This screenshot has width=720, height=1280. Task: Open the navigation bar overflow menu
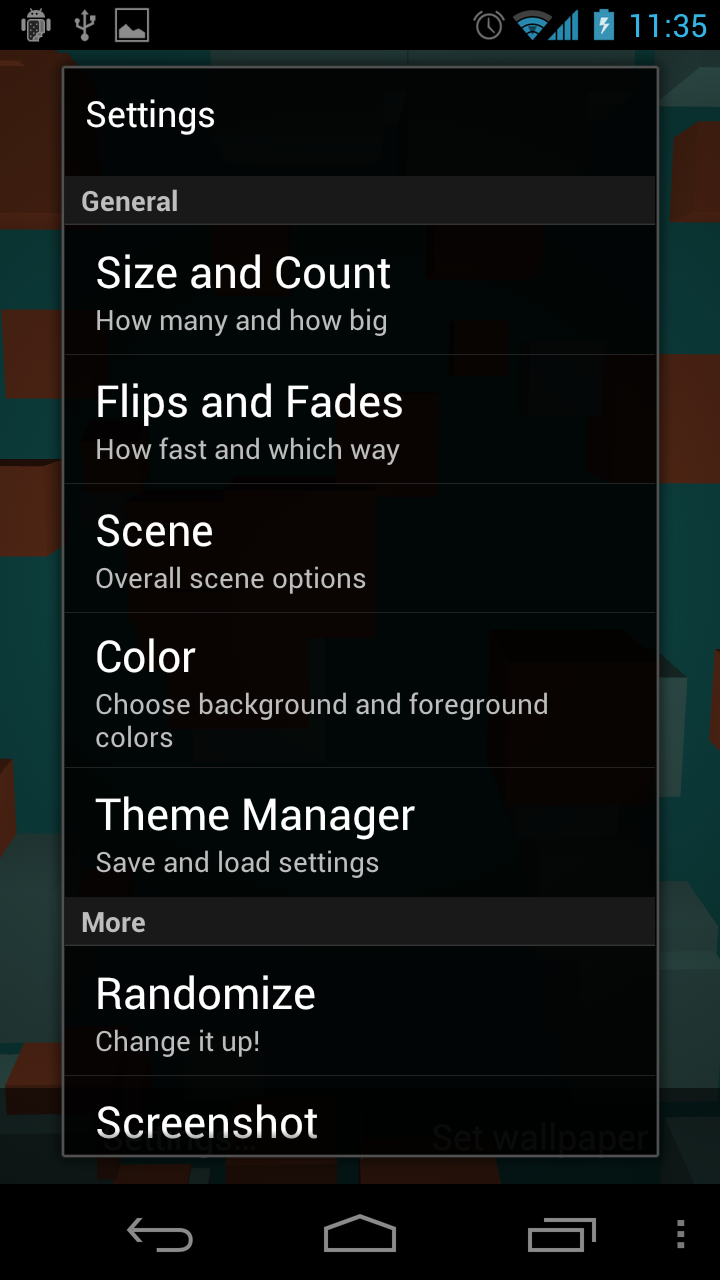tap(681, 1235)
